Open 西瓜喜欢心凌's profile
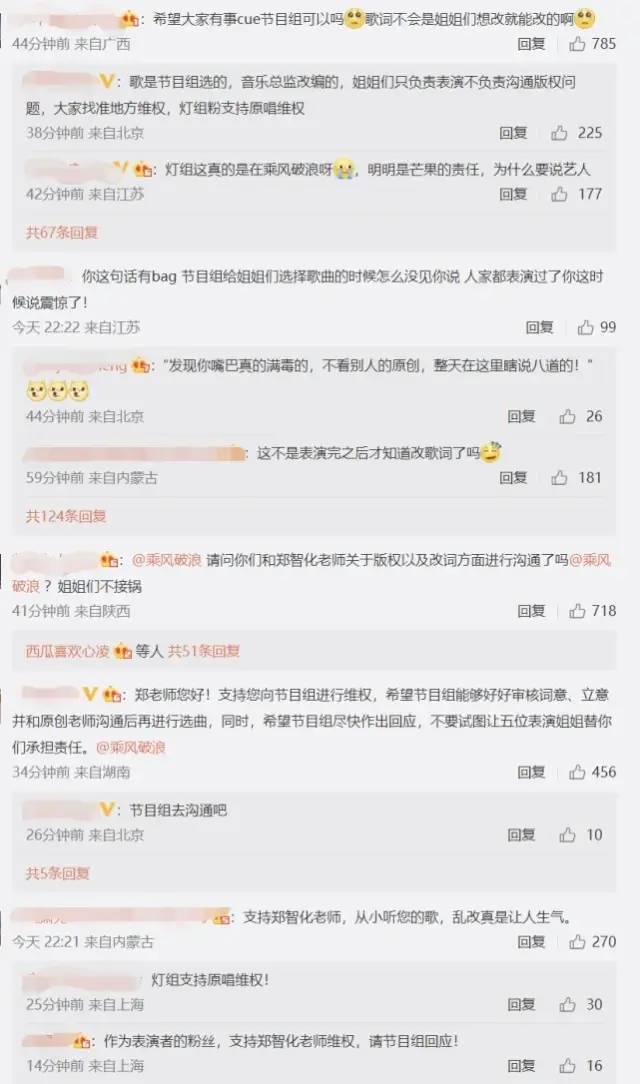This screenshot has width=640, height=1084. tap(68, 651)
